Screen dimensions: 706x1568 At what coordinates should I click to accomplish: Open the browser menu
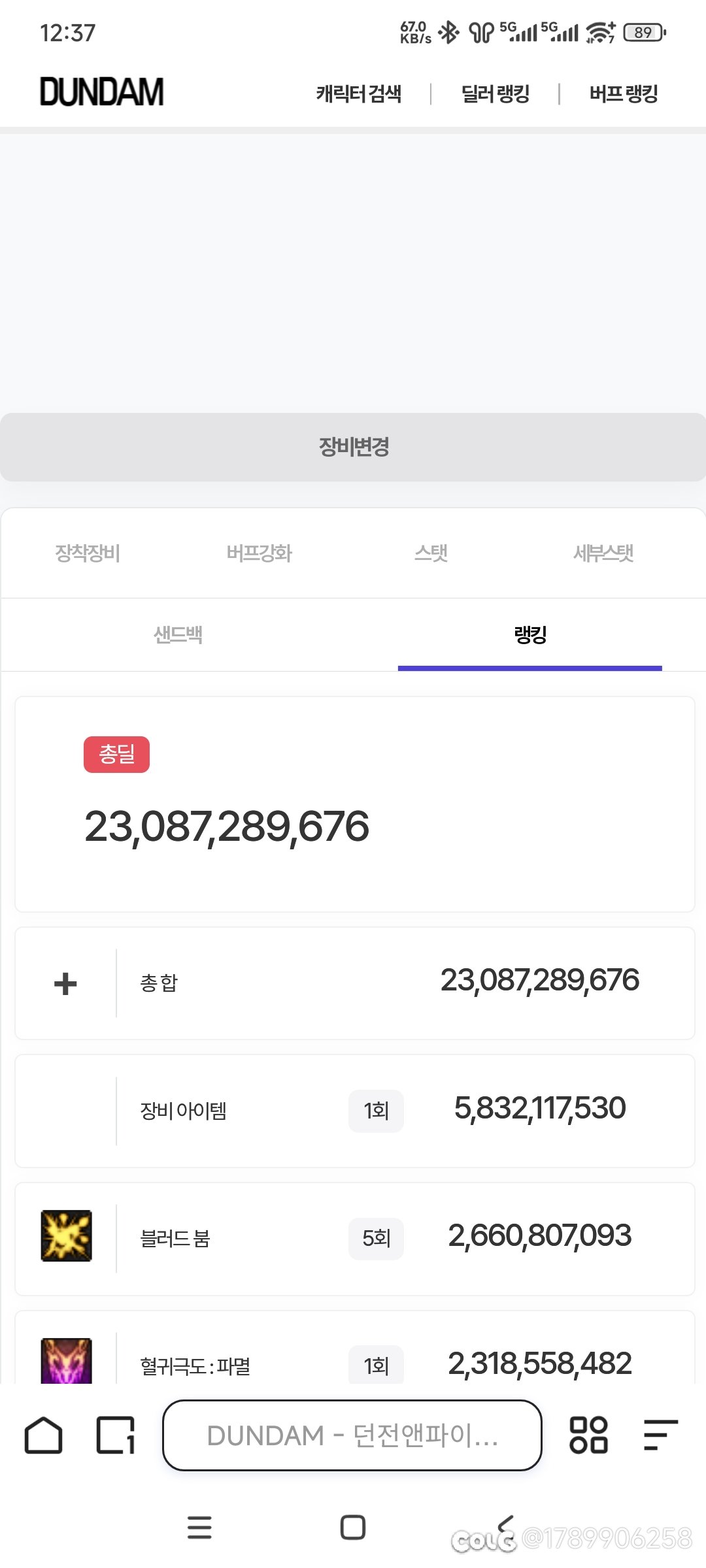tap(660, 1435)
